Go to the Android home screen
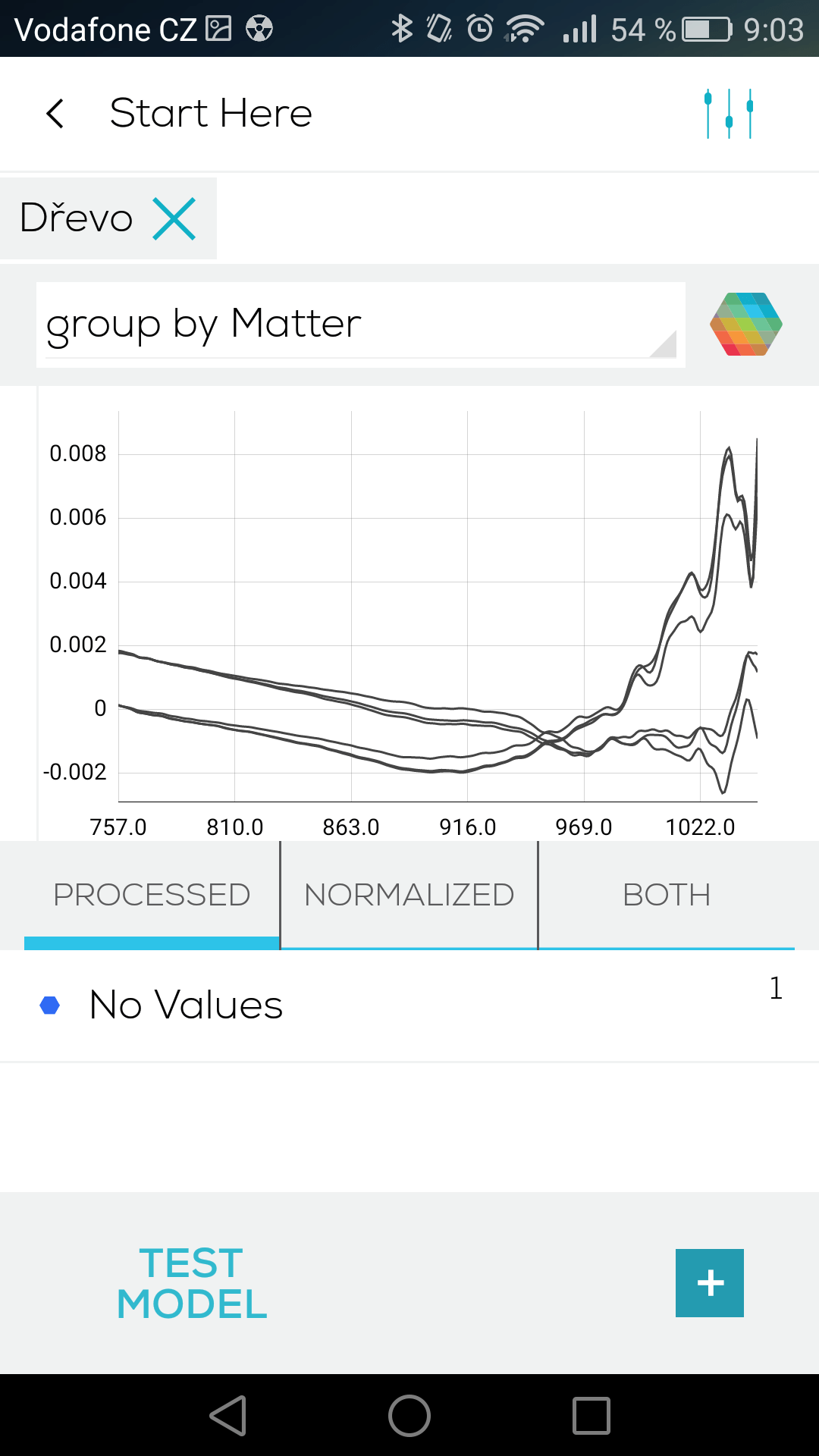The image size is (819, 1456). click(x=409, y=1416)
